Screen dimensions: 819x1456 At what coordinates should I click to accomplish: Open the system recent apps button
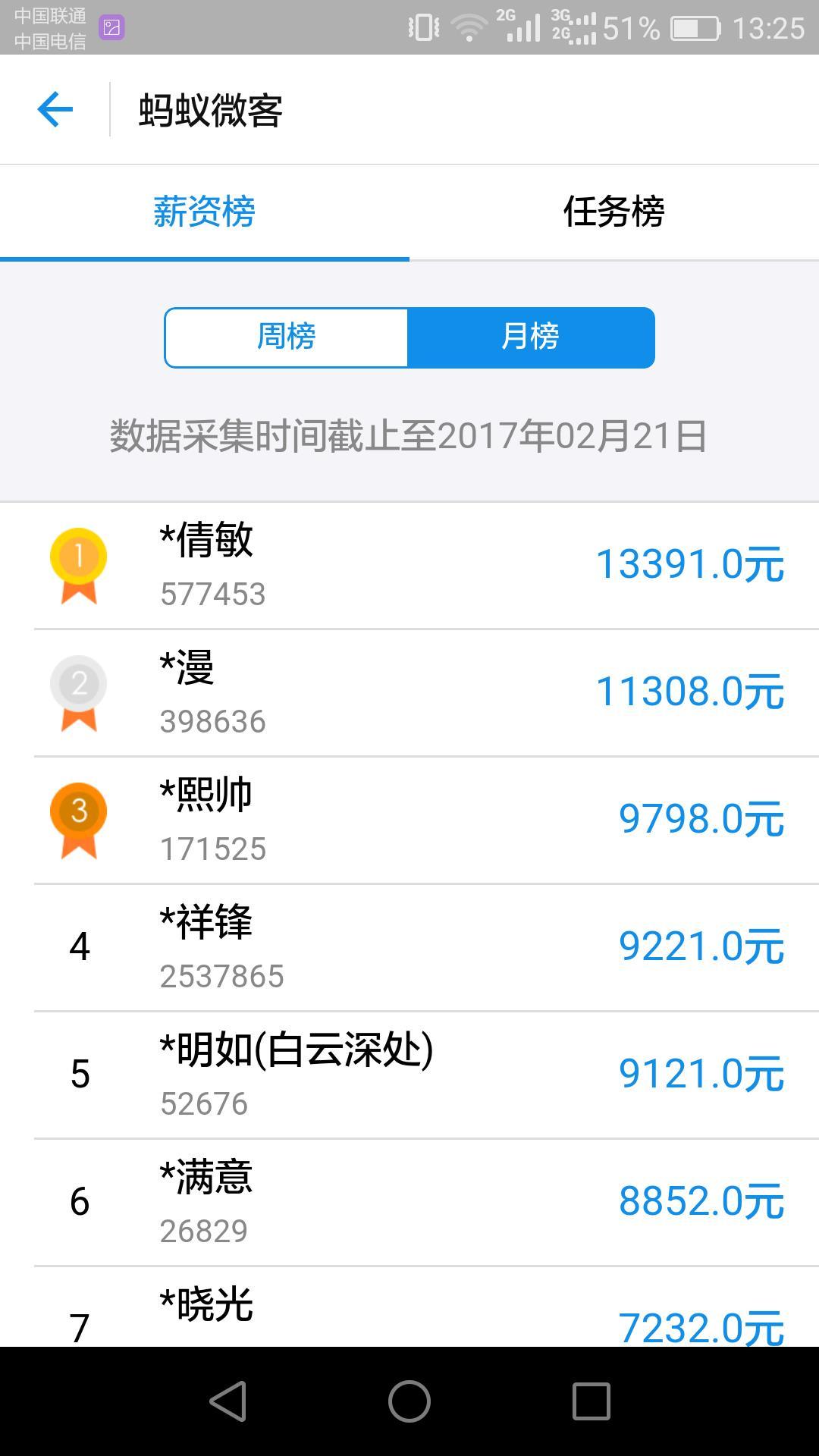(591, 1401)
